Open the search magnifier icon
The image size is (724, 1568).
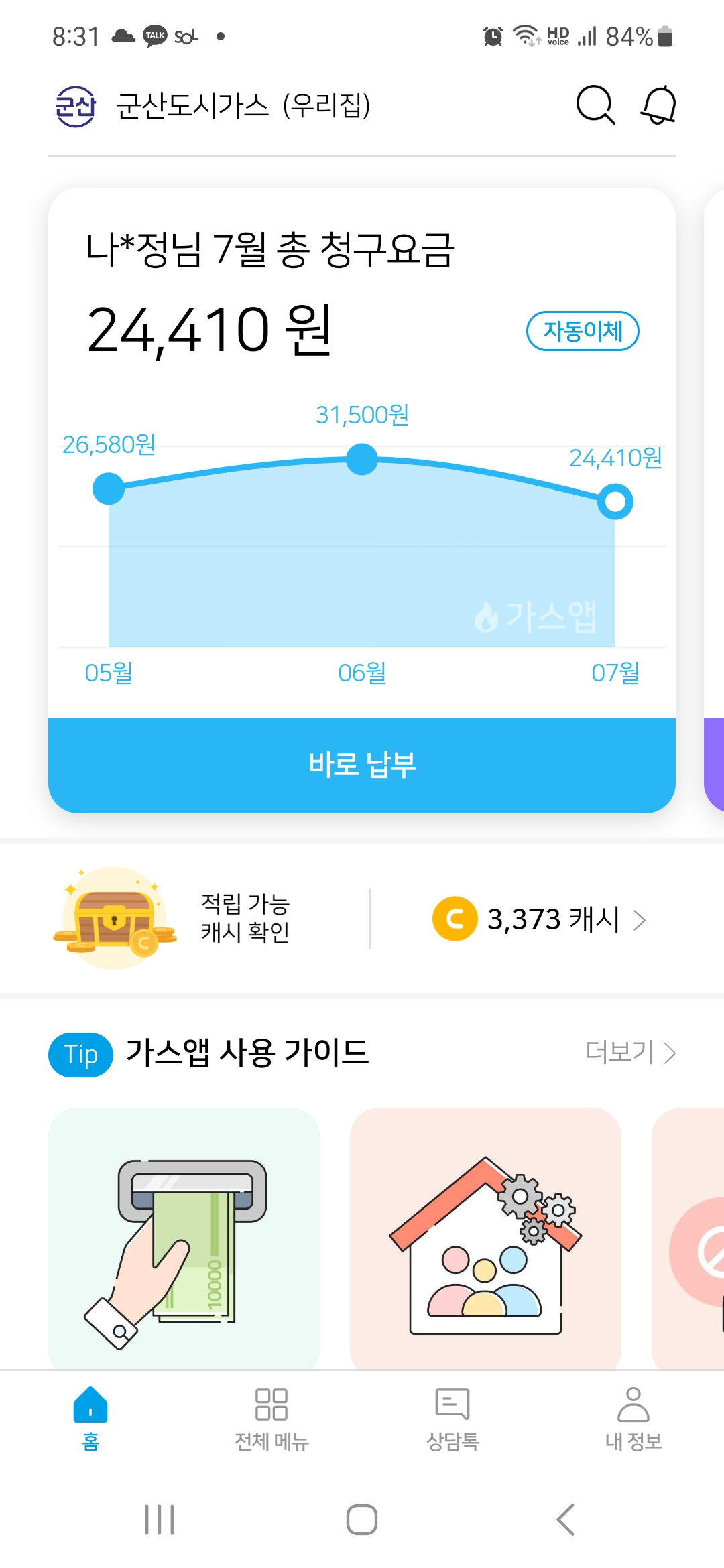click(x=595, y=105)
